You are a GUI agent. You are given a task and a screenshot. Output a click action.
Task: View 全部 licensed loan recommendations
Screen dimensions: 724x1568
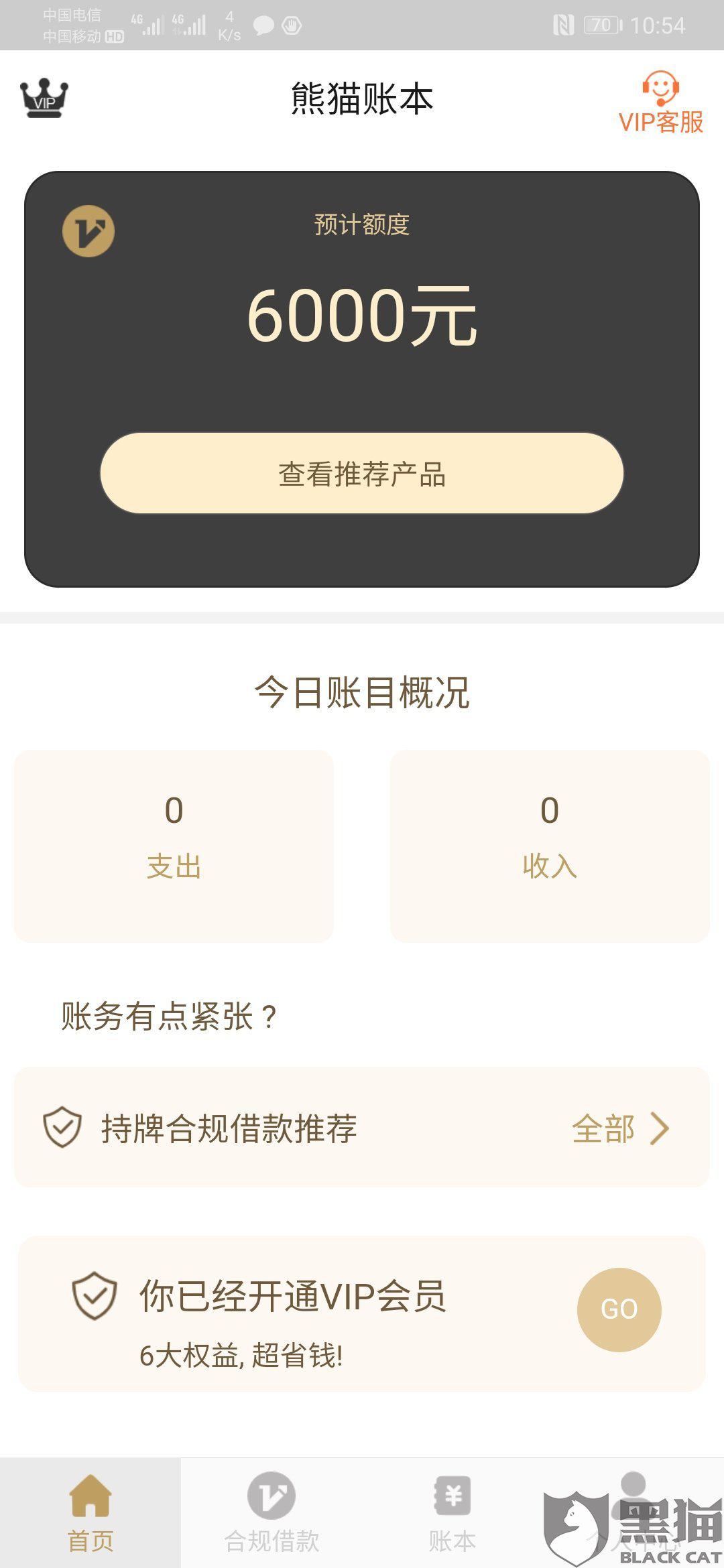point(620,1128)
